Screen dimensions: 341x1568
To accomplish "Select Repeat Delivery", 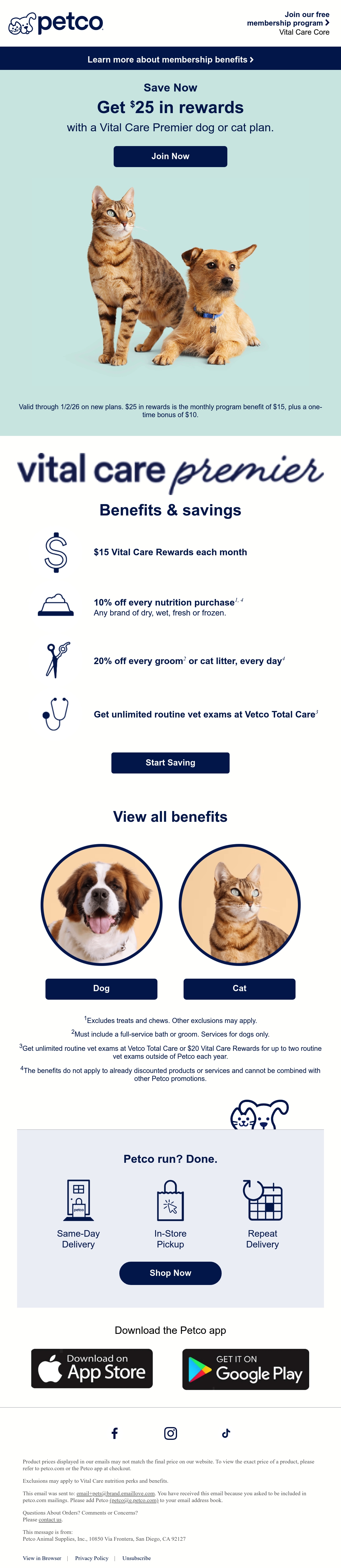I will coord(263,1214).
